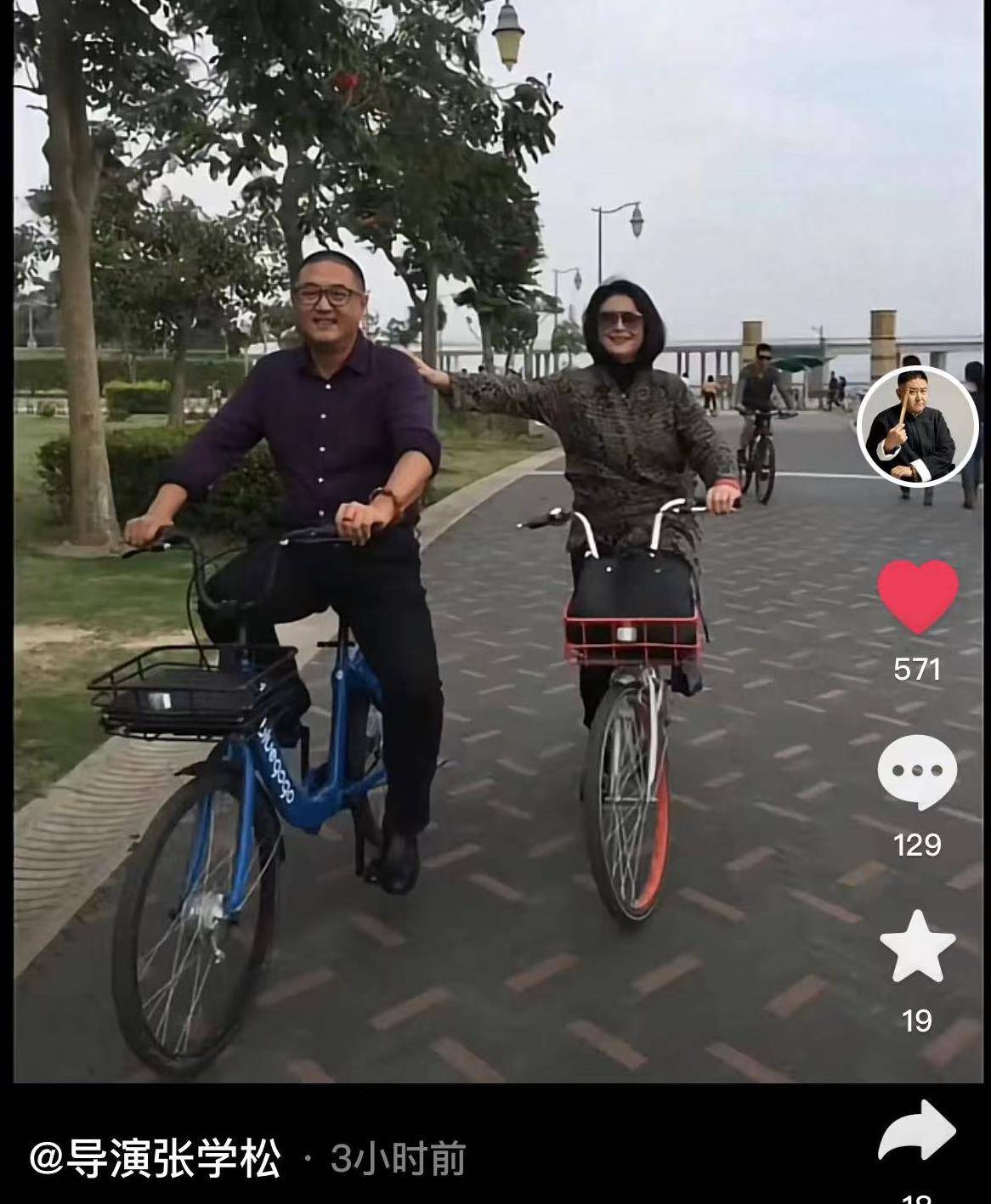The height and width of the screenshot is (1204, 991).
Task: Open the comments with 129 replies
Action: (917, 772)
